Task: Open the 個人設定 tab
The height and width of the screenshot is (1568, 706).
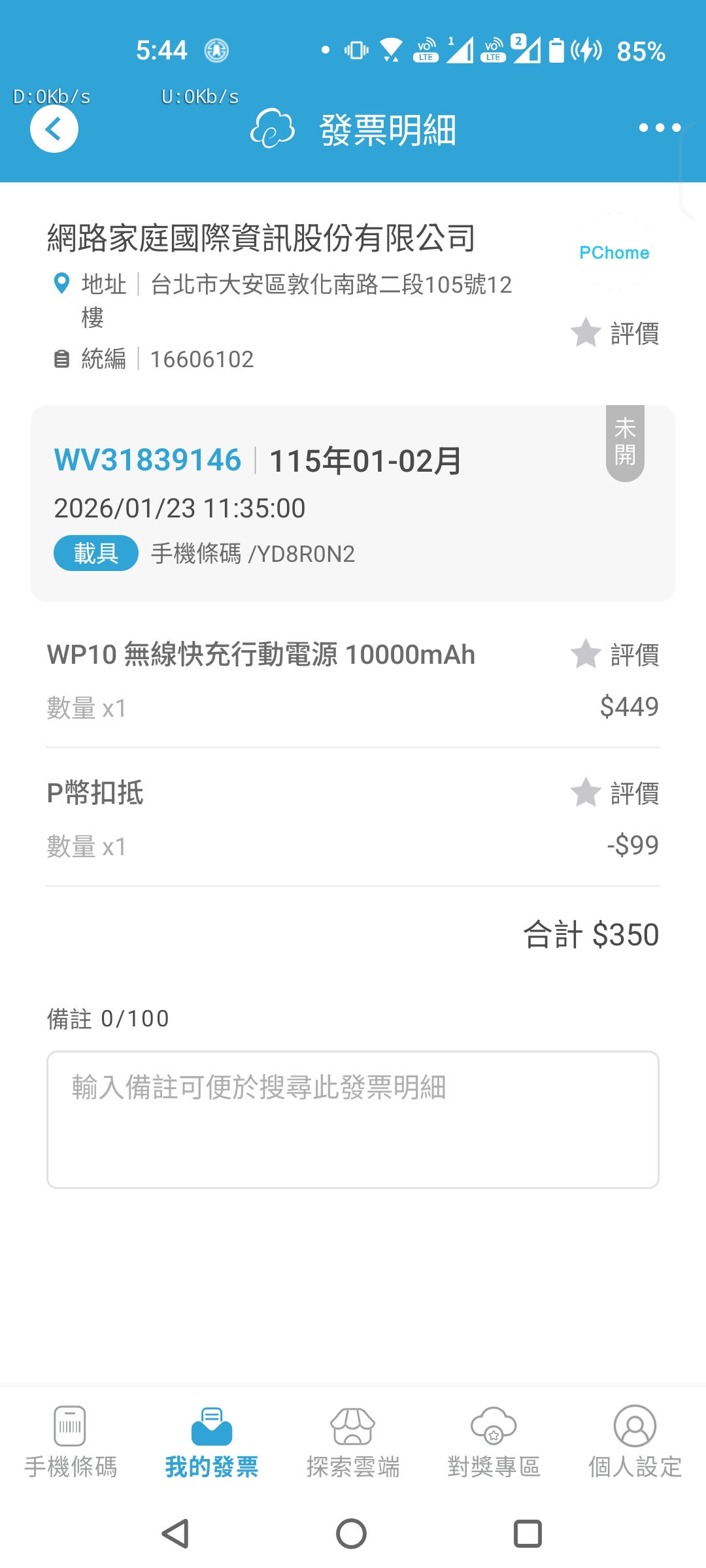Action: [635, 1442]
